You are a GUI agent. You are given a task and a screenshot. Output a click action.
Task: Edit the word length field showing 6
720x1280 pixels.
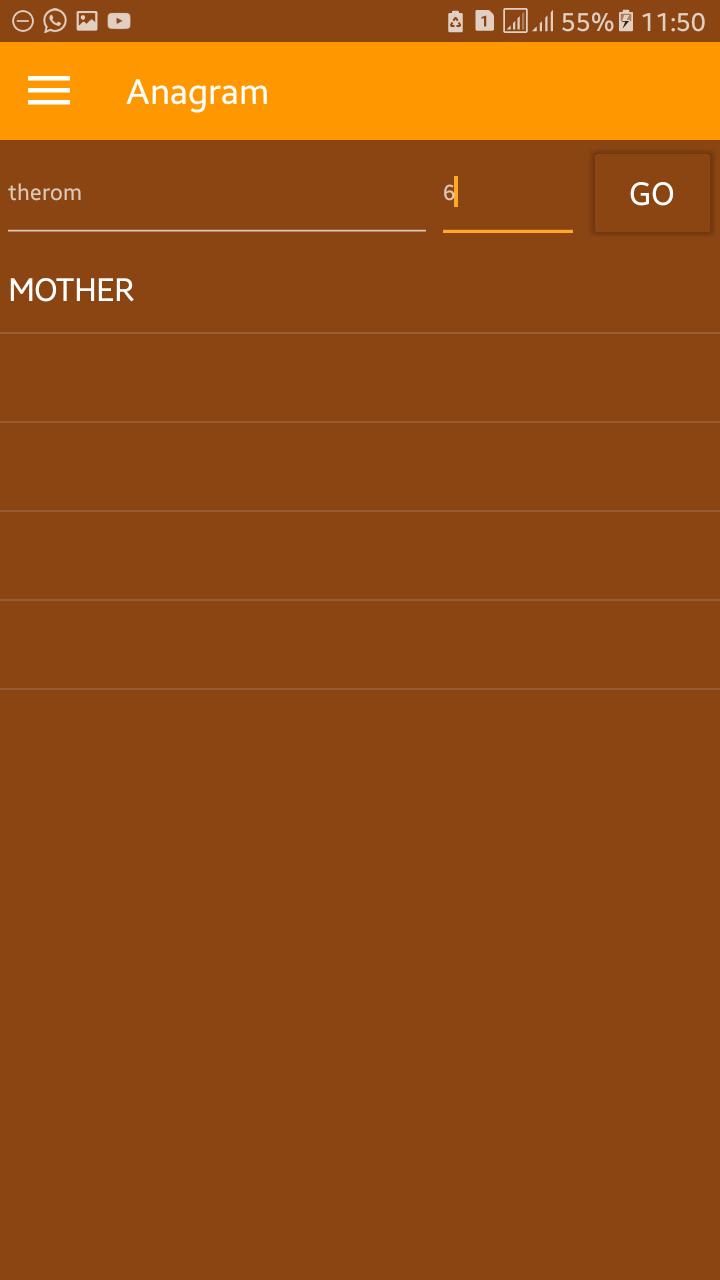click(507, 193)
